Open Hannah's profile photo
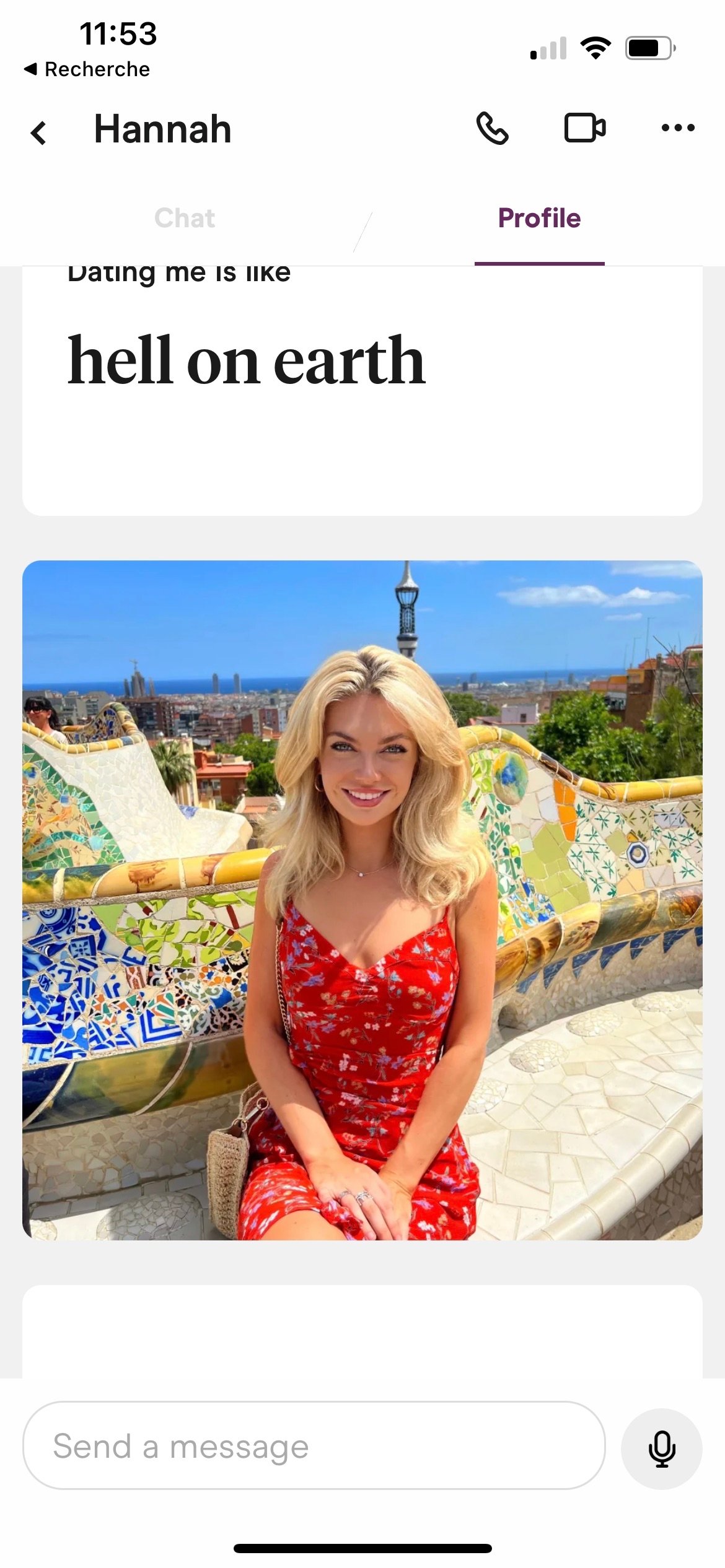Screen dimensions: 725x1568 click(362, 899)
